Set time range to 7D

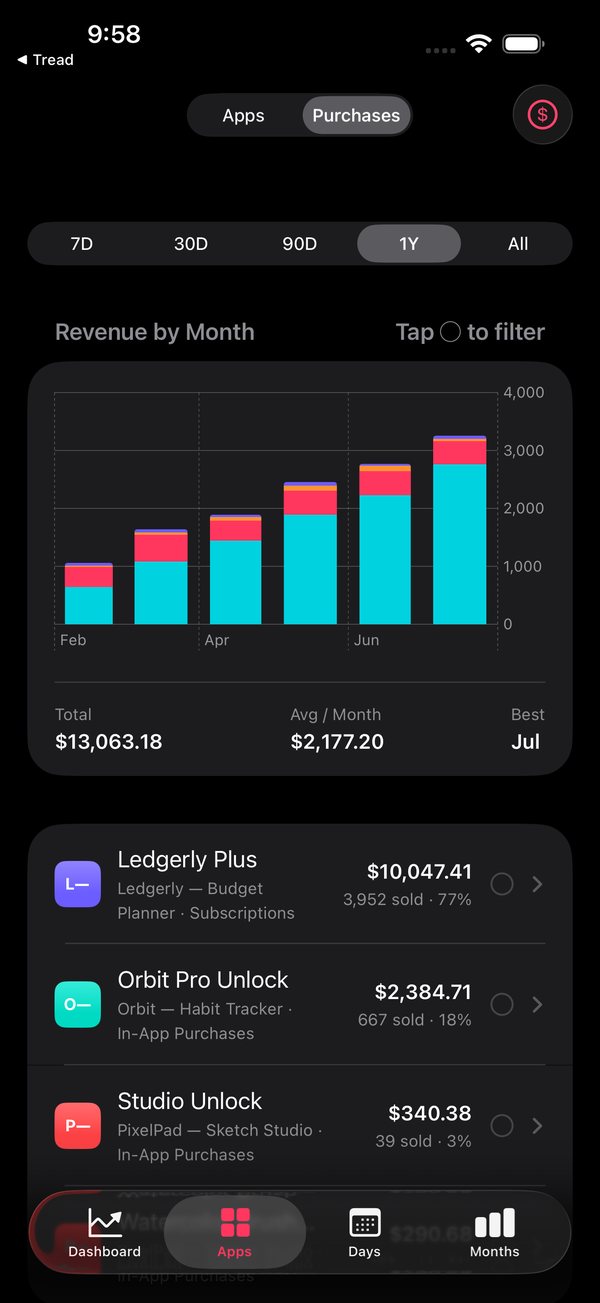click(82, 244)
